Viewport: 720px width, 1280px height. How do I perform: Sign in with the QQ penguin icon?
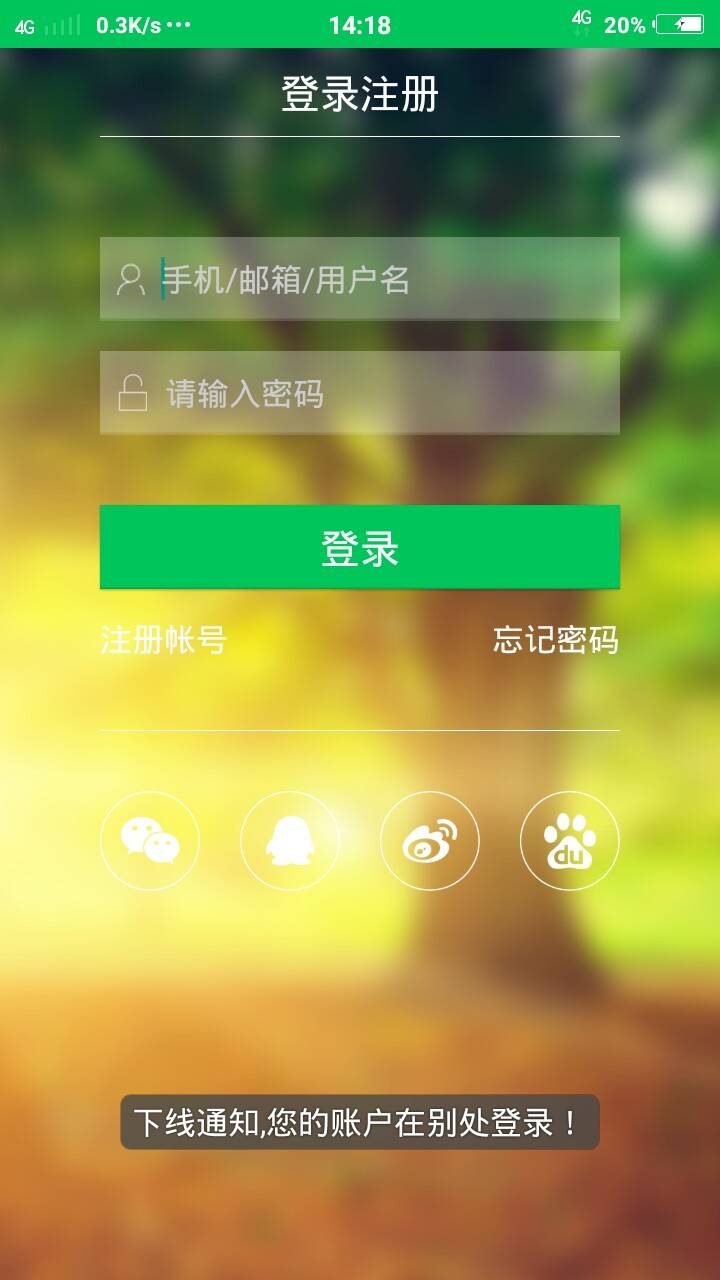(x=290, y=841)
